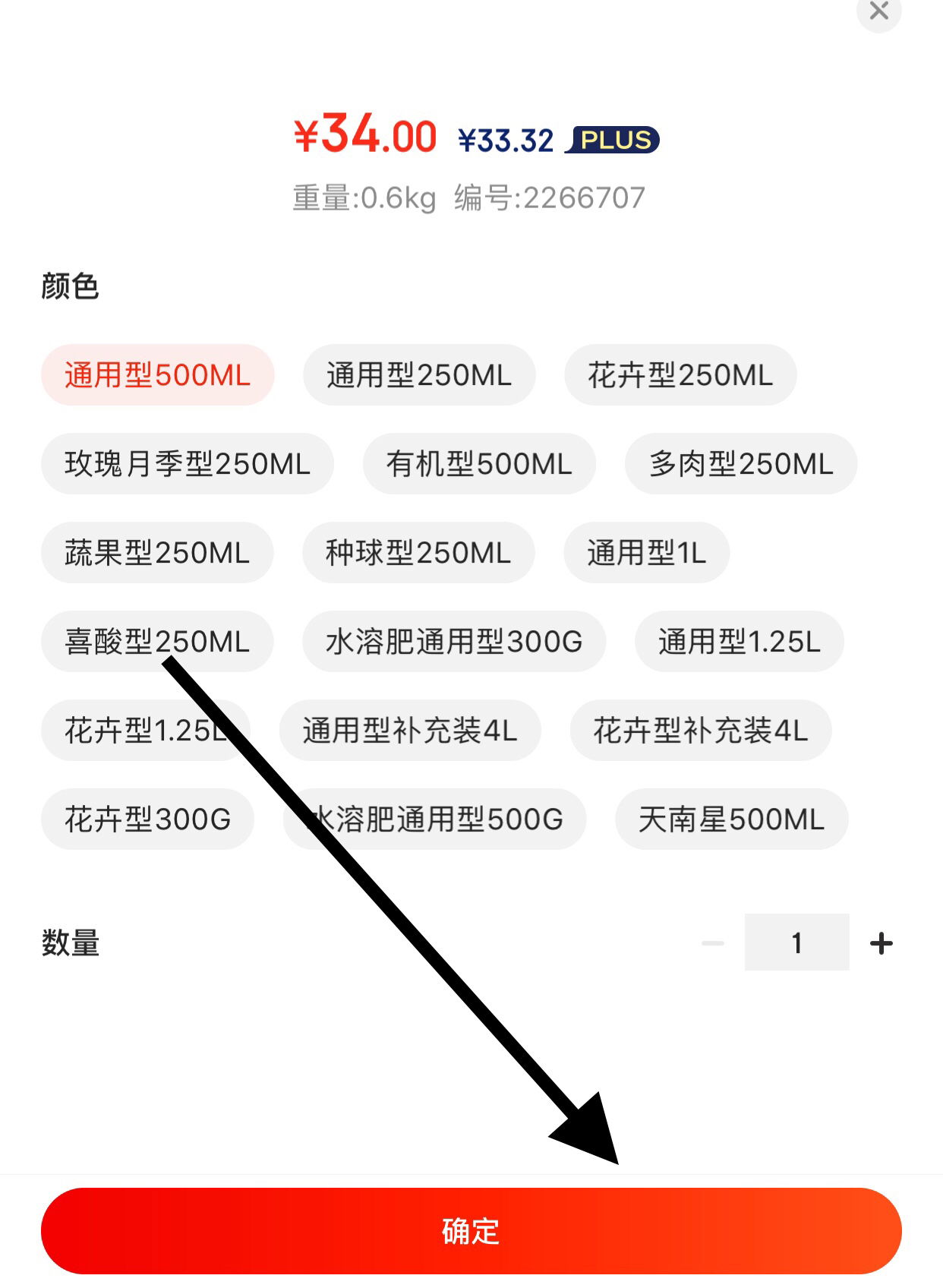Pick the 花卉型250ML option
The width and height of the screenshot is (943, 1288).
(x=680, y=375)
